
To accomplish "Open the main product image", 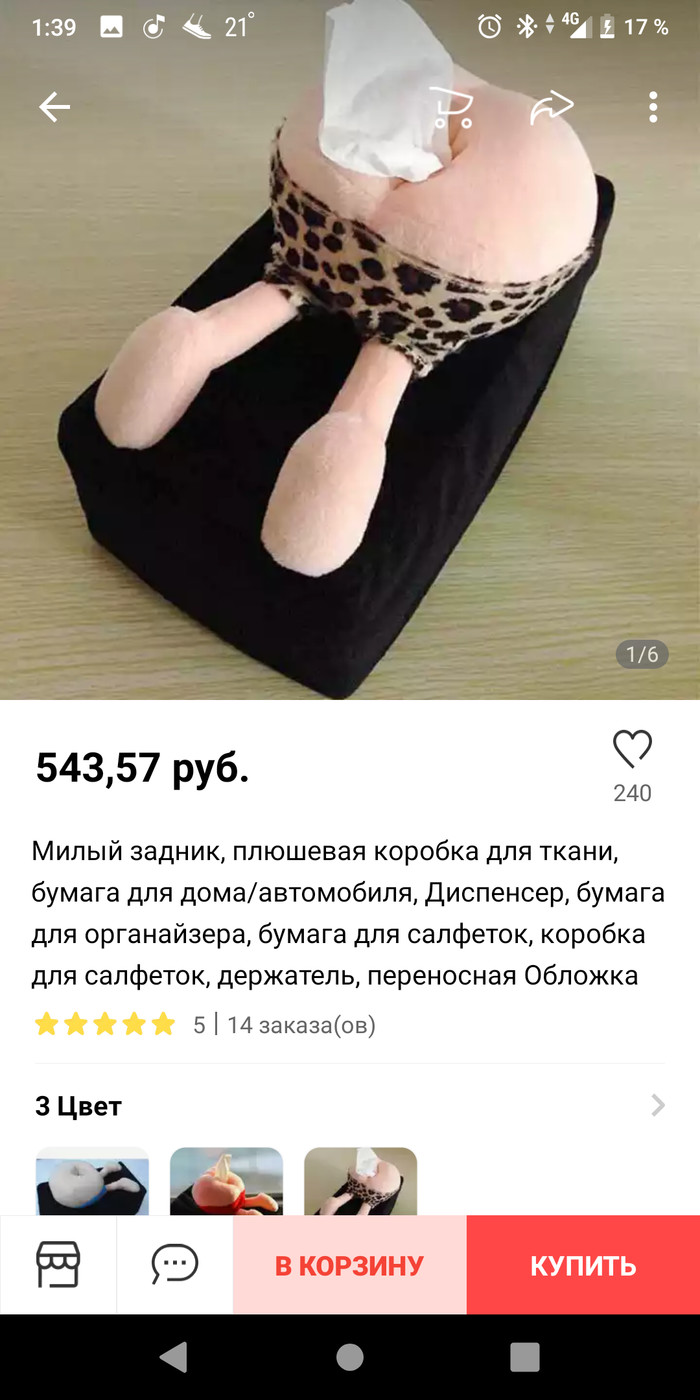I will coord(350,400).
